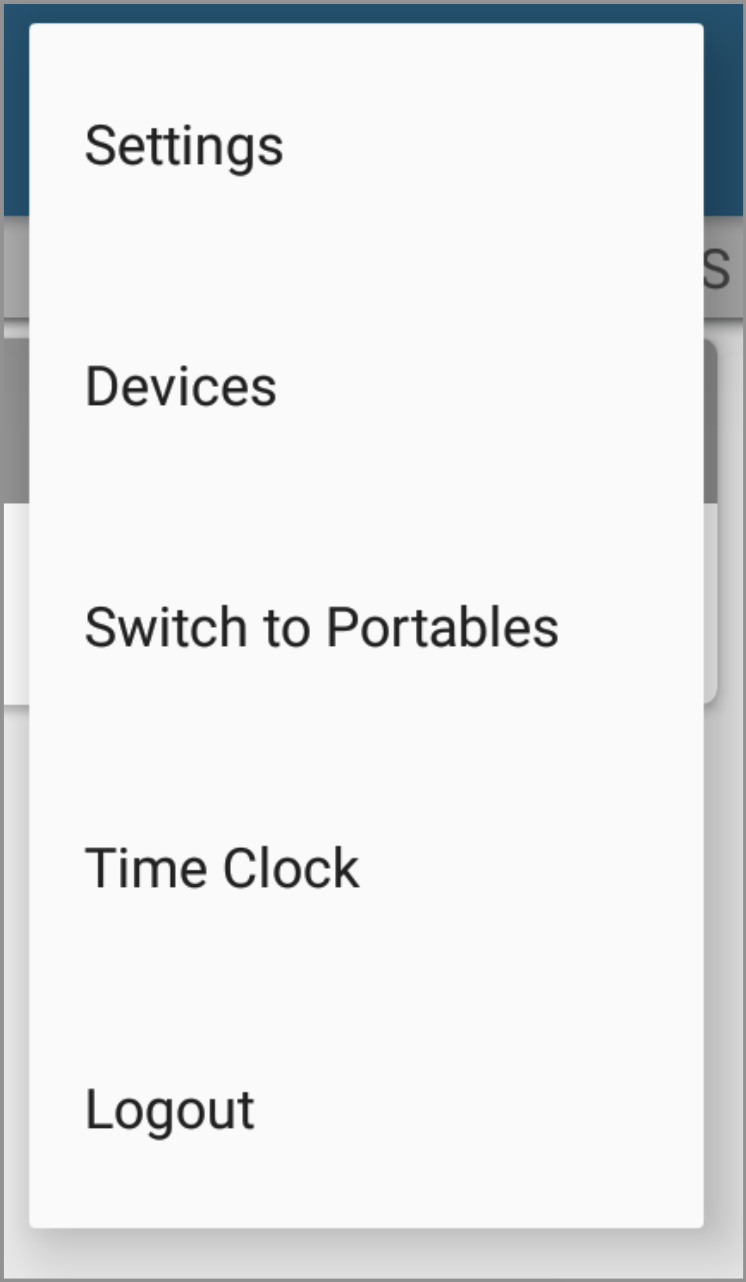Choose Switch to Portables
Image resolution: width=746 pixels, height=1282 pixels.
[x=366, y=627]
